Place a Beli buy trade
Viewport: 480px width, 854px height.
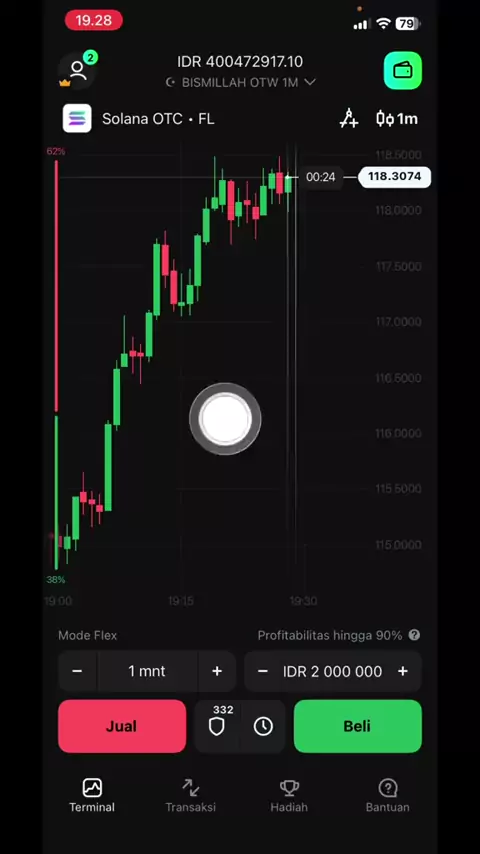pyautogui.click(x=357, y=727)
